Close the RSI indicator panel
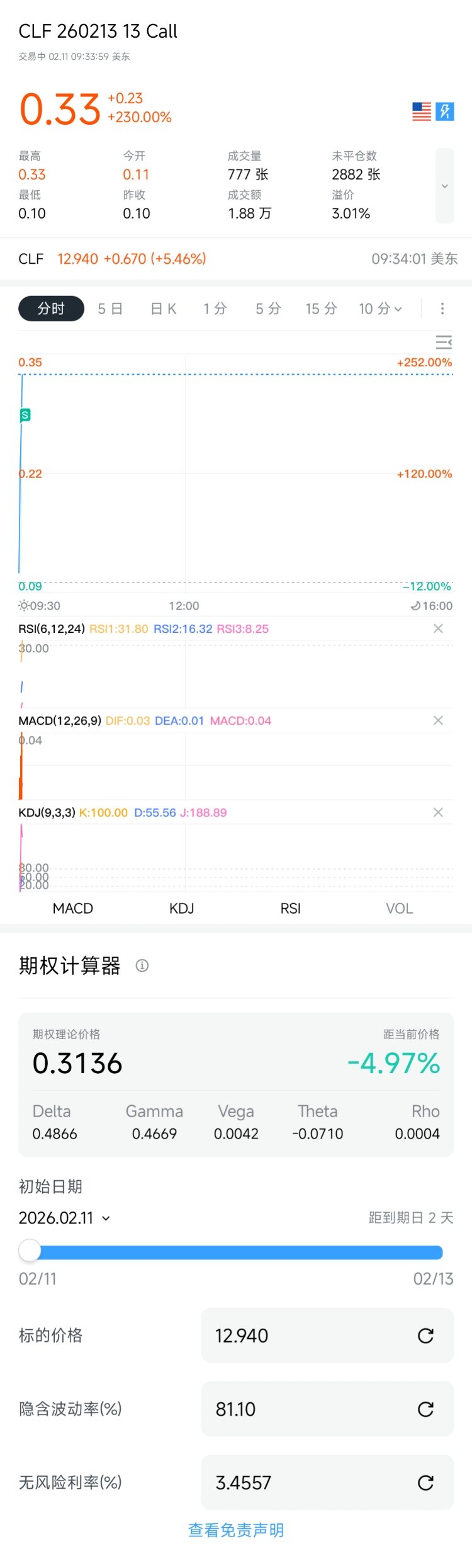Viewport: 472px width, 1568px height. [438, 628]
